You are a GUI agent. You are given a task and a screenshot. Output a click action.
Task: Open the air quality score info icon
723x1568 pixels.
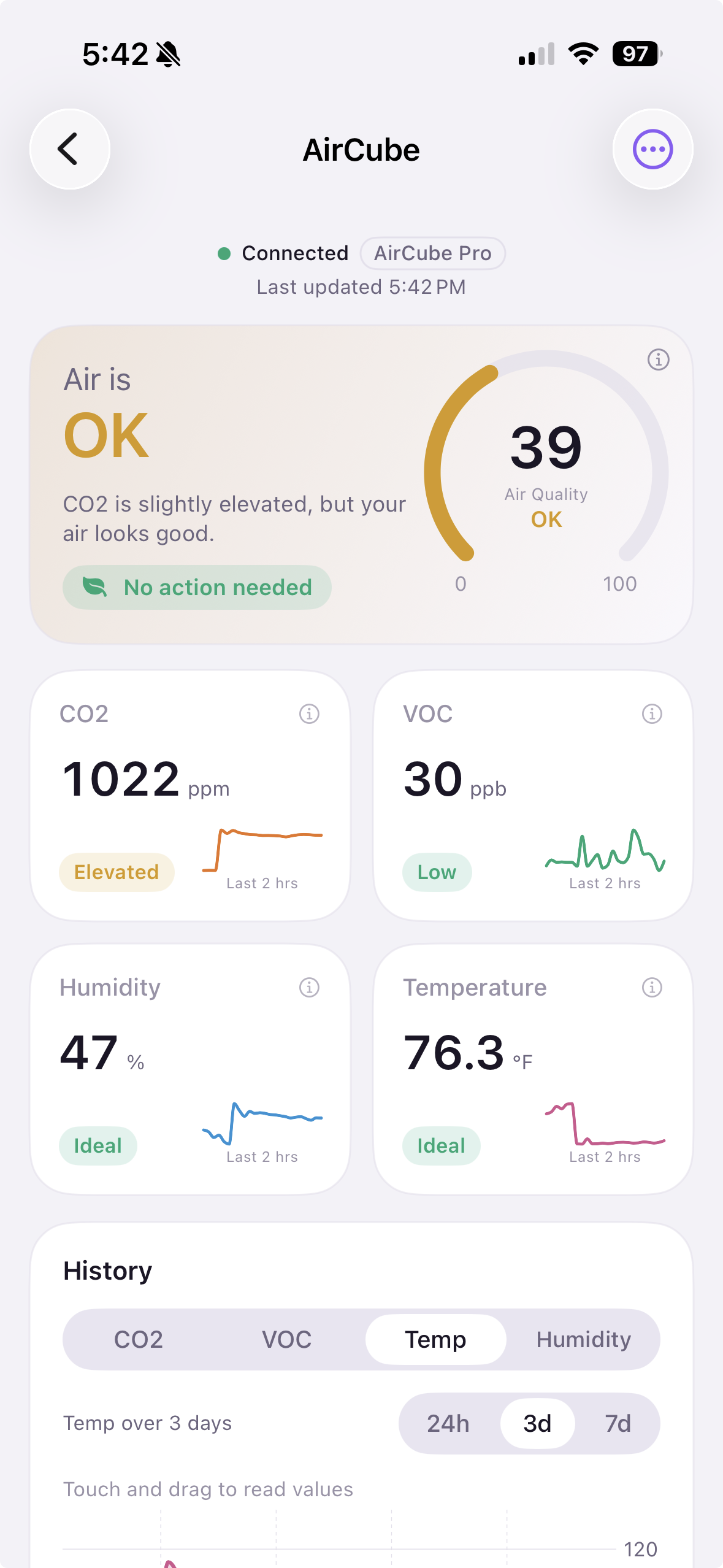(659, 359)
